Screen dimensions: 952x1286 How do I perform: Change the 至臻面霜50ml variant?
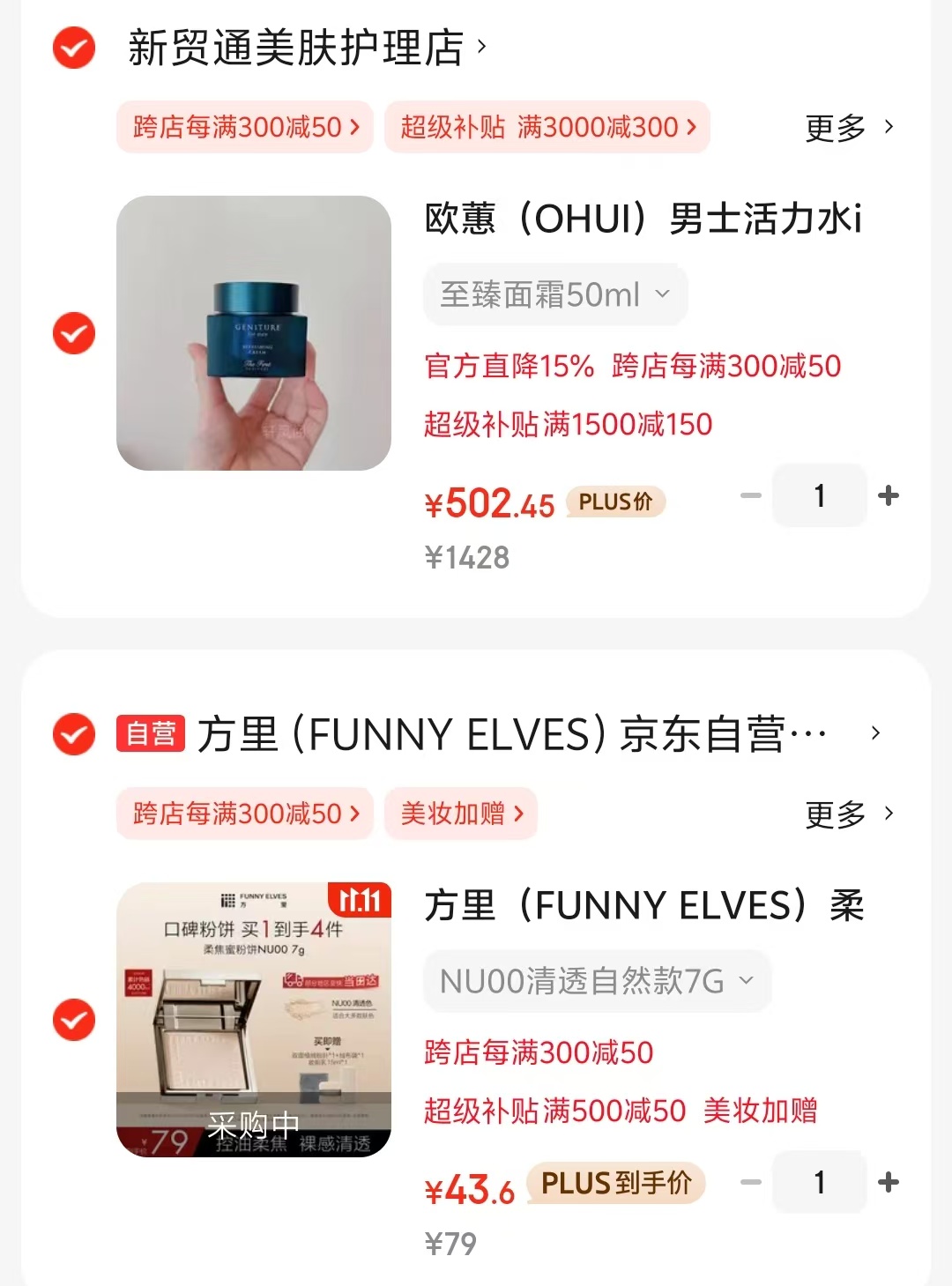[554, 294]
